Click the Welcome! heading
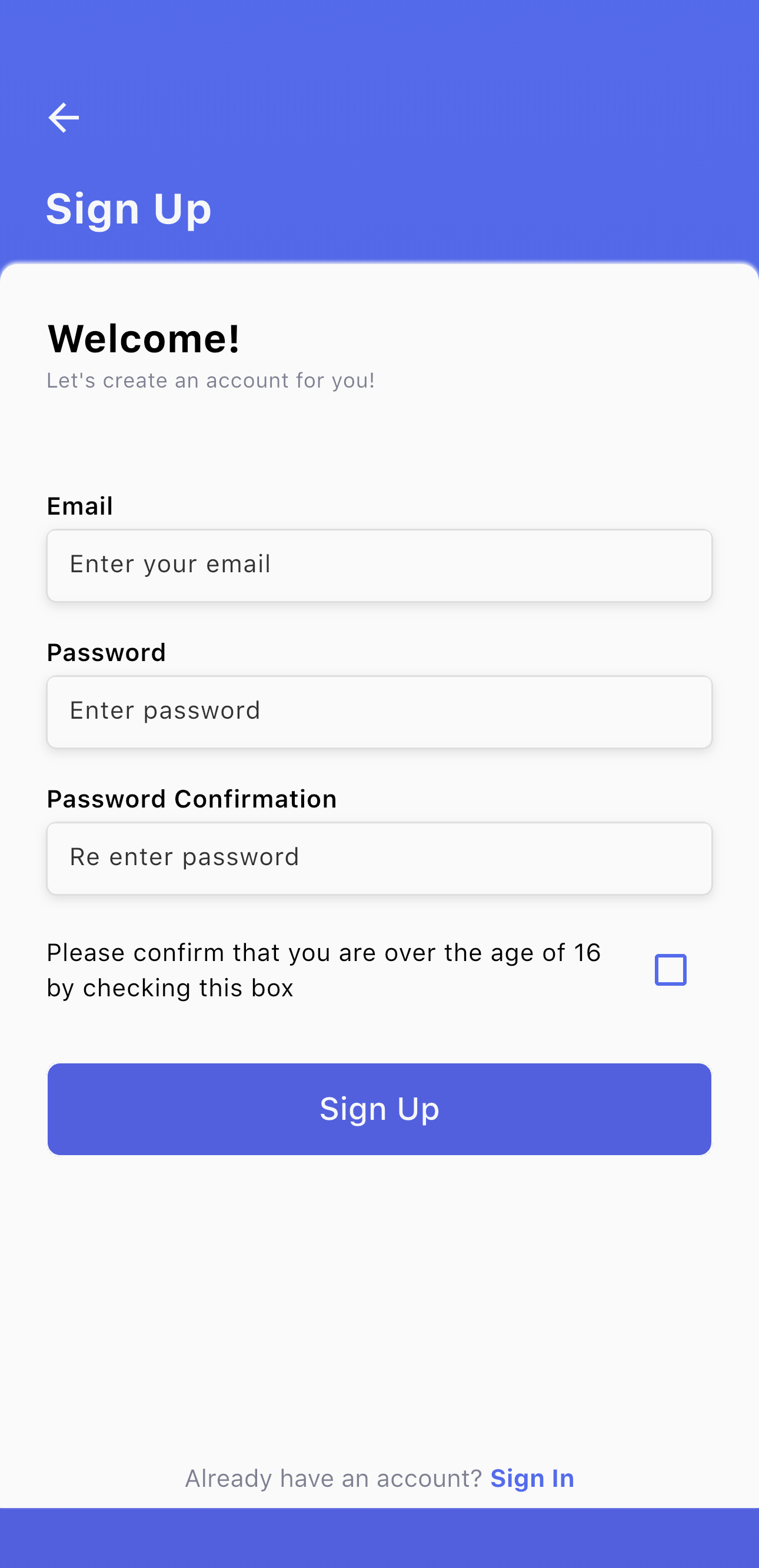The height and width of the screenshot is (1568, 759). 145,338
